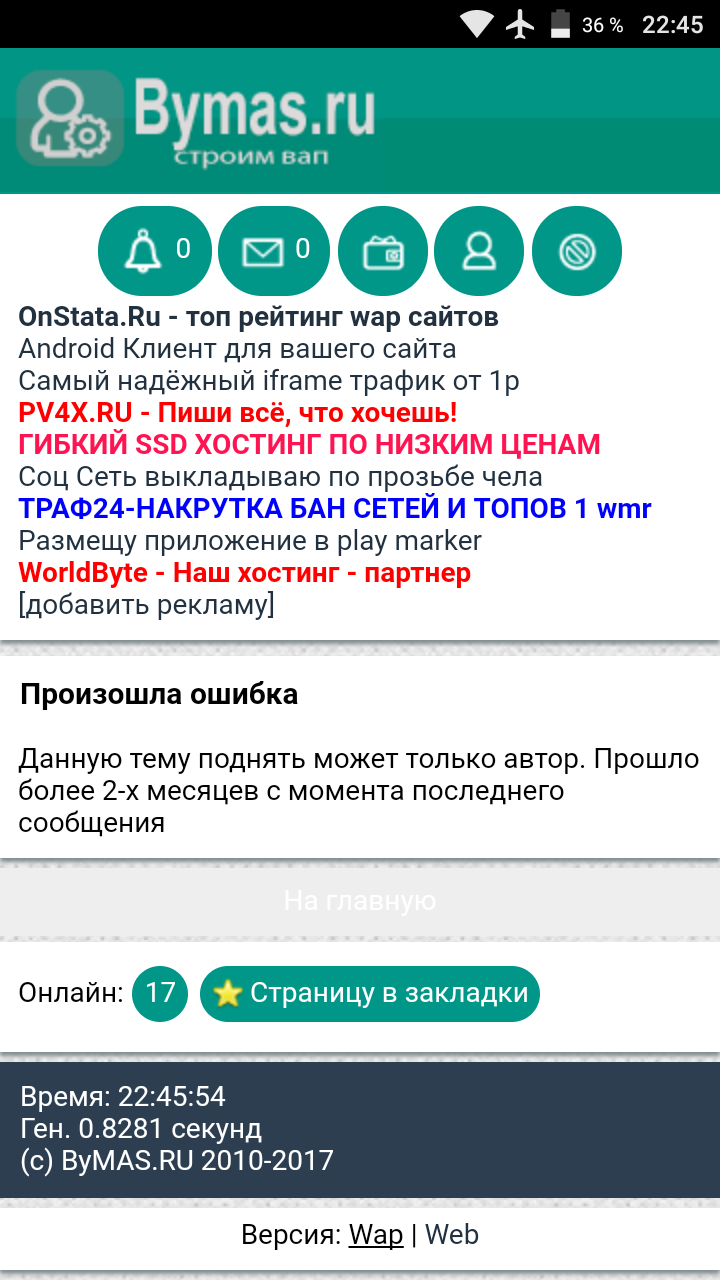Go to На главную
This screenshot has width=720, height=1280.
point(360,900)
